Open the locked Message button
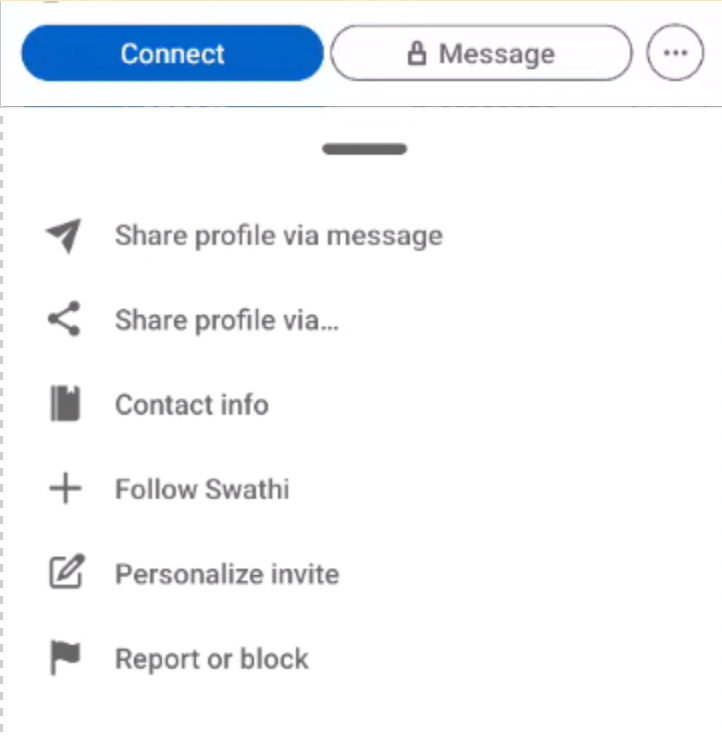This screenshot has width=722, height=738. point(481,53)
